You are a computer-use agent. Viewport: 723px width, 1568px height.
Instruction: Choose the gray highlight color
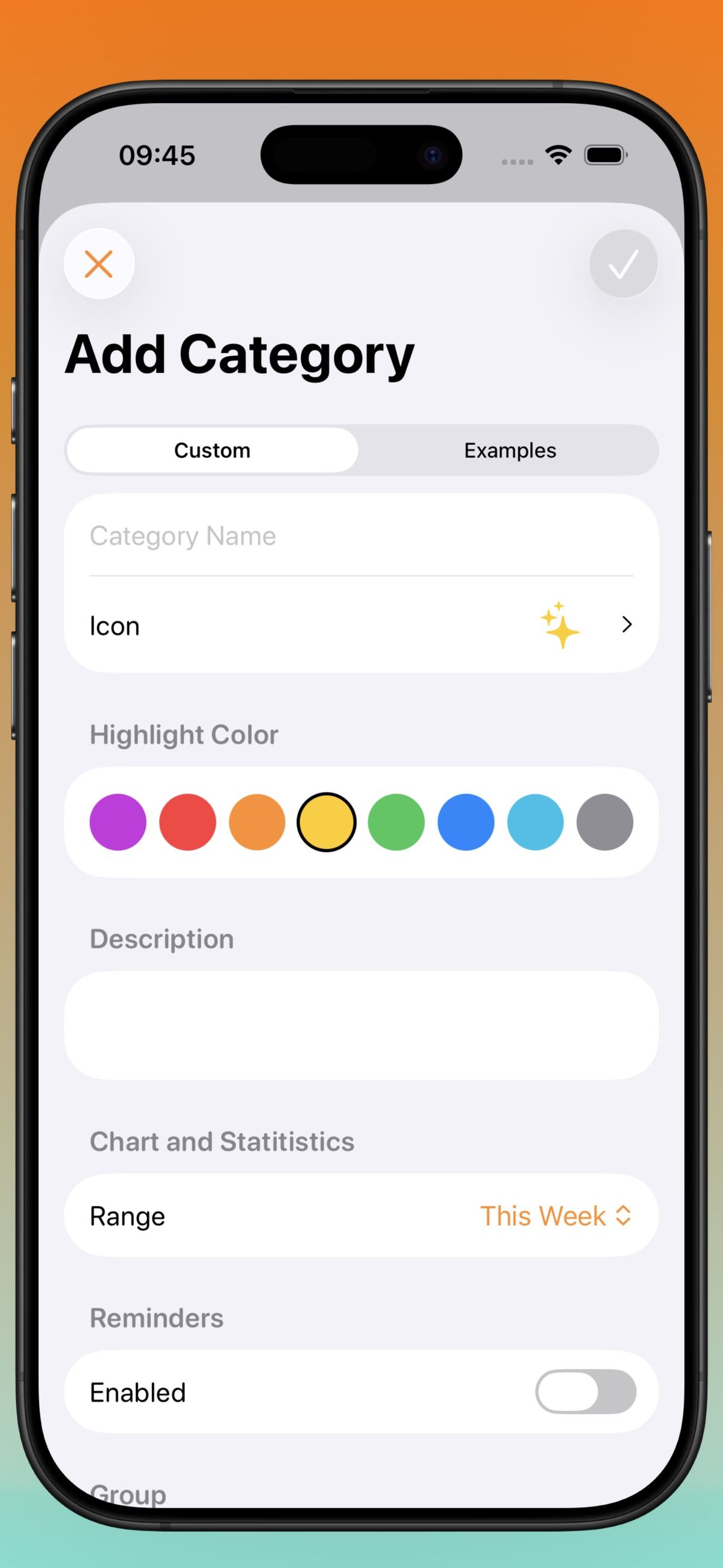pos(604,822)
